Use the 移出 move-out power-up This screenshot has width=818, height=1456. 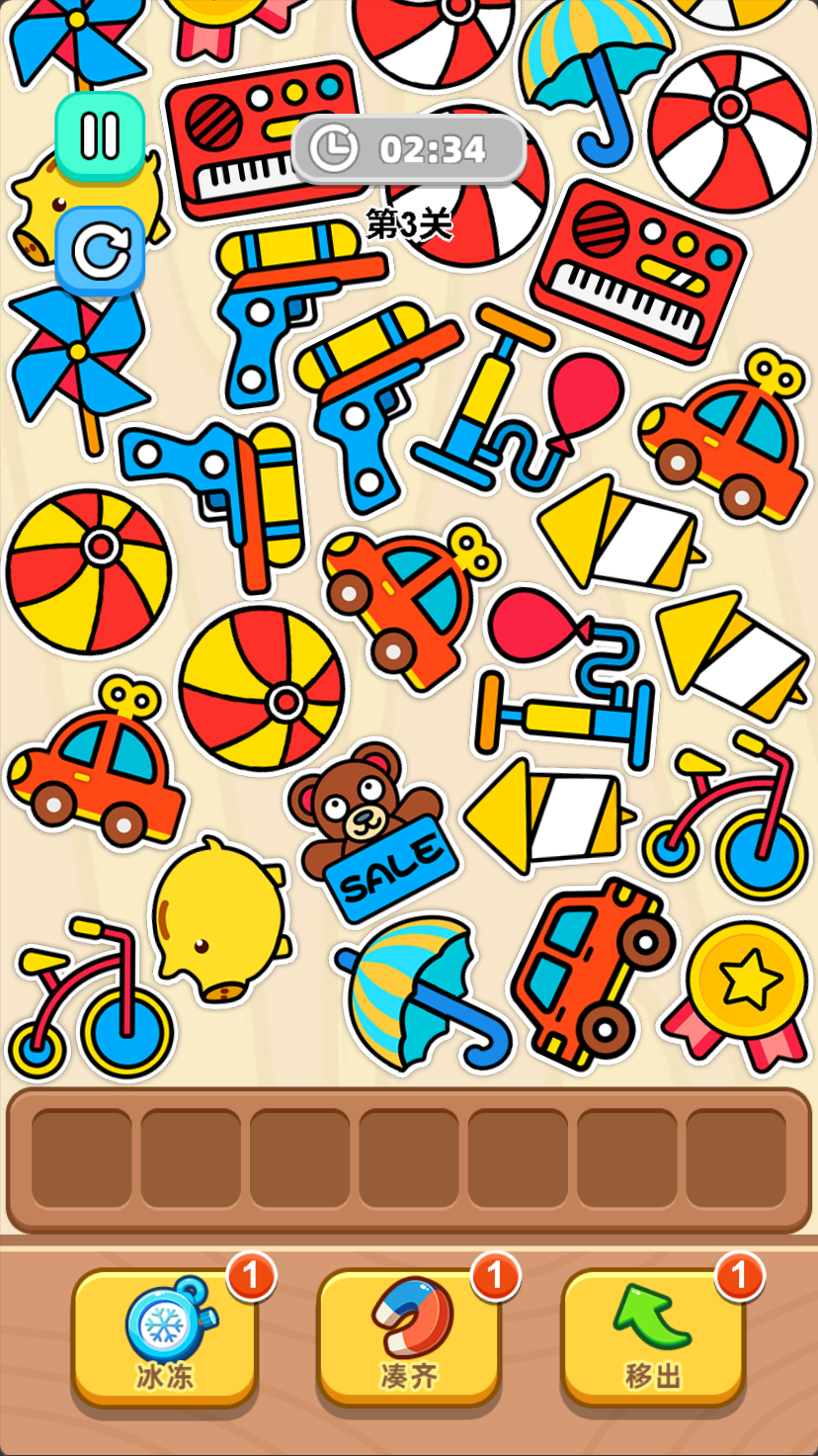tap(652, 1336)
